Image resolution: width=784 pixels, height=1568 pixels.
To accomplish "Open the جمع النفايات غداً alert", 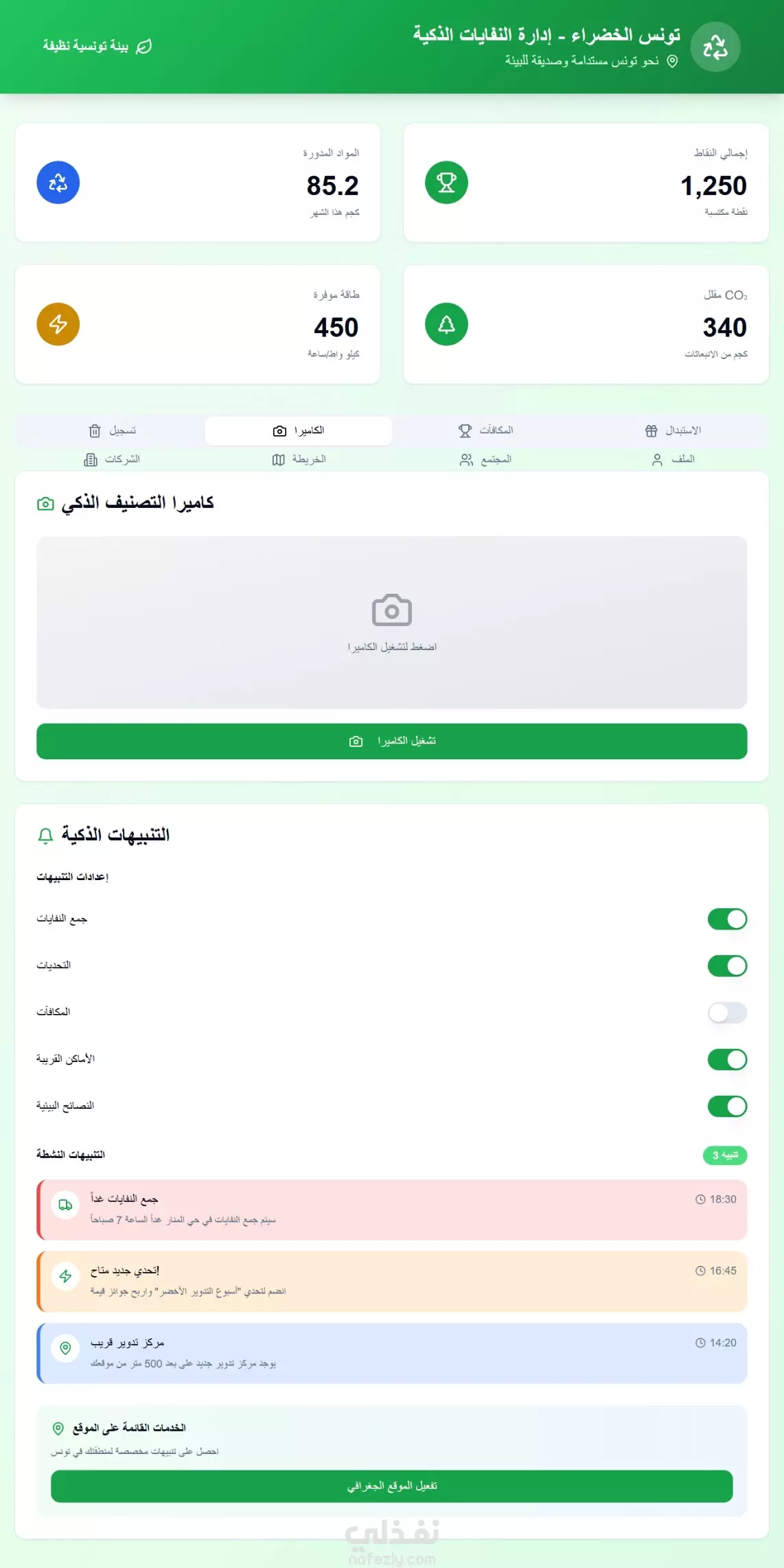I will [x=392, y=1210].
